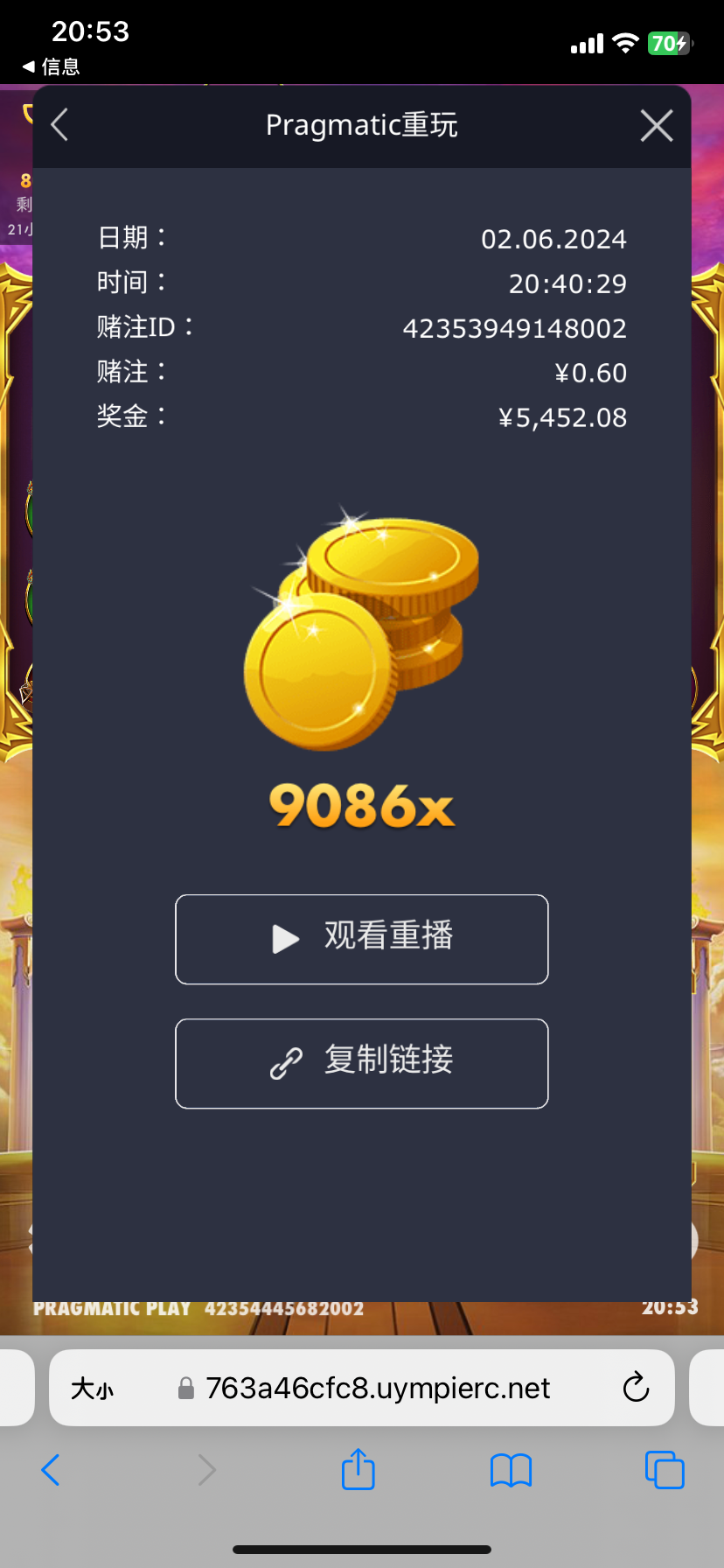Screen dimensions: 724x1568
Task: Show all open Safari tabs
Action: (664, 1470)
